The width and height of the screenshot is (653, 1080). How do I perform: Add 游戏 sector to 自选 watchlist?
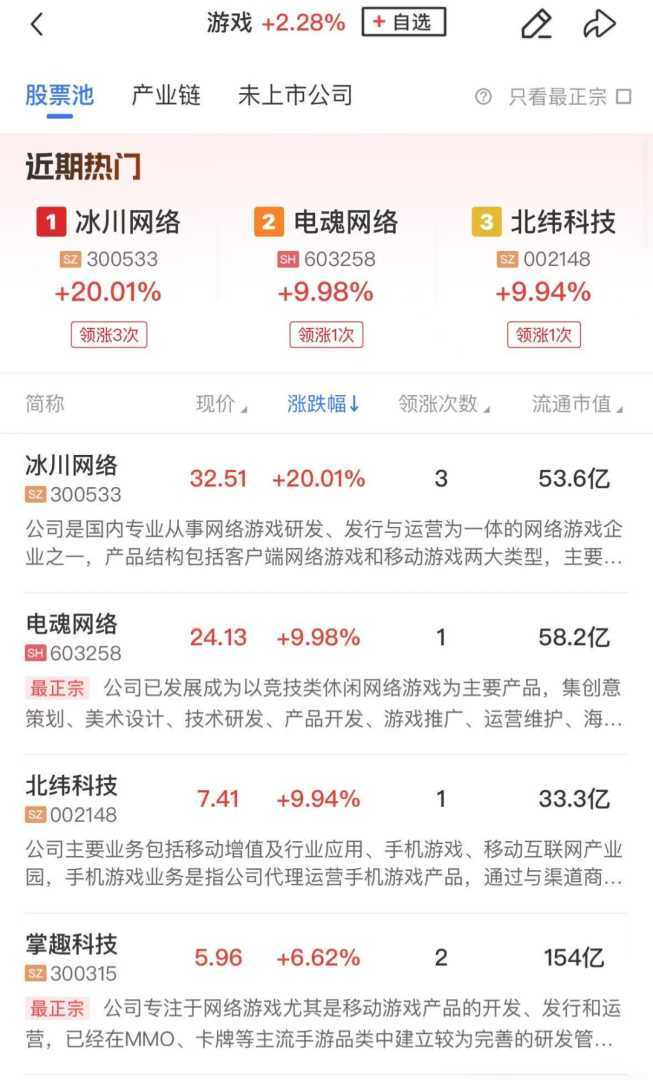click(403, 22)
